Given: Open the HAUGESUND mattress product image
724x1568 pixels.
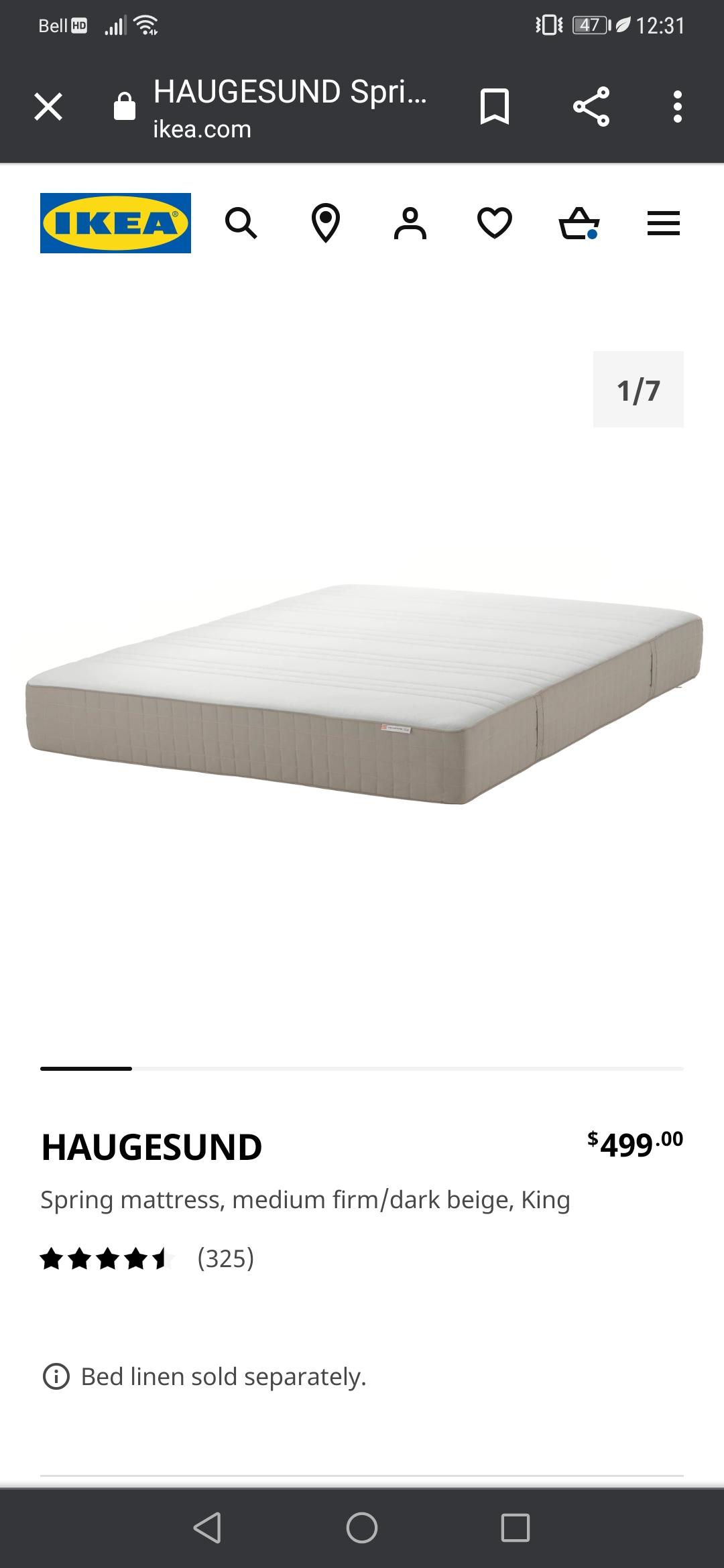Looking at the screenshot, I should click(364, 694).
